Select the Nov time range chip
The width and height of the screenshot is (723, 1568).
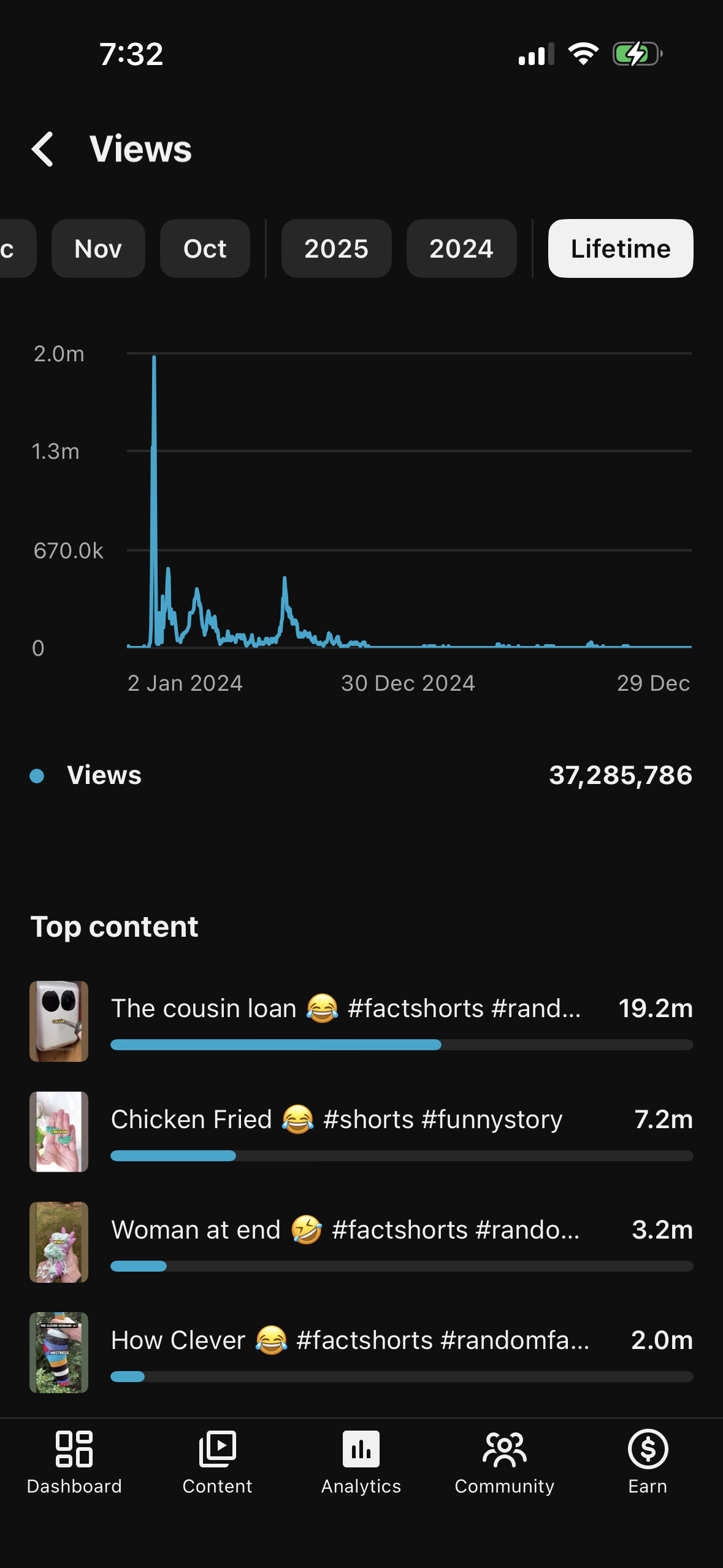[x=98, y=249]
